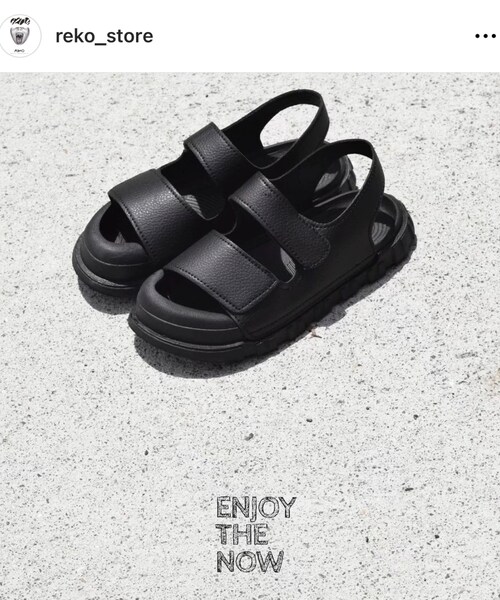Open the post's three-dot options menu
The height and width of the screenshot is (600, 500).
tap(485, 36)
